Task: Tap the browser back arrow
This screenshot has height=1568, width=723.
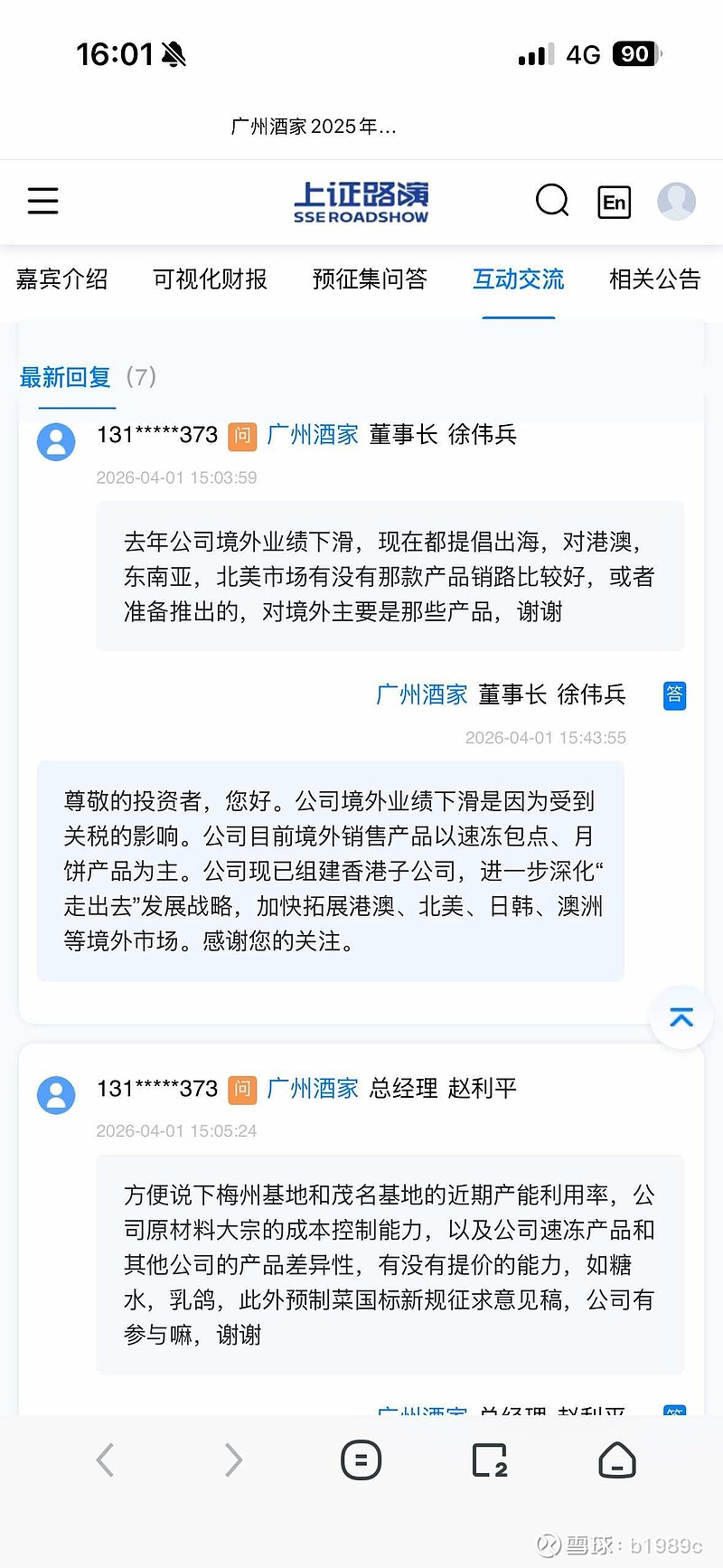Action: (x=105, y=1459)
